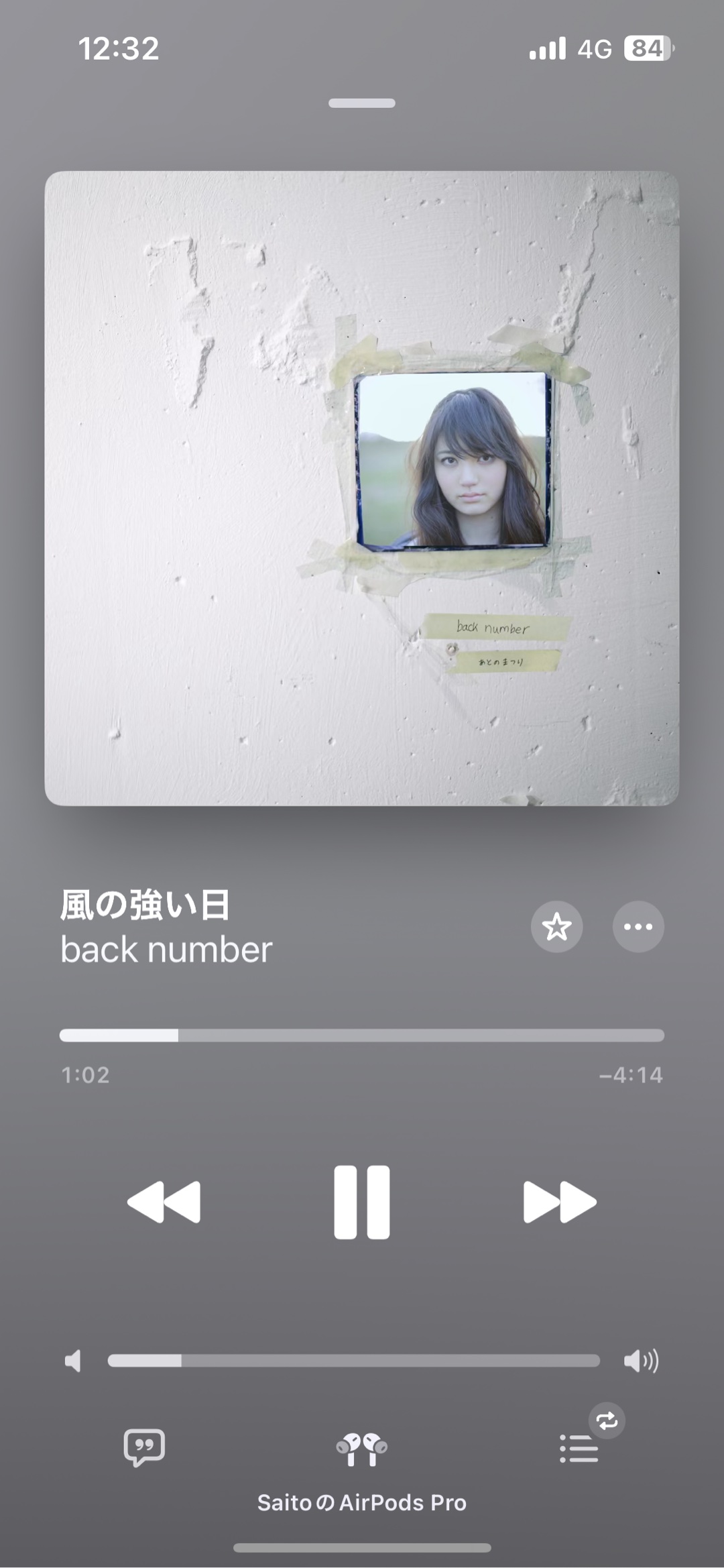
Task: Tap the back number album artwork
Action: pyautogui.click(x=361, y=488)
